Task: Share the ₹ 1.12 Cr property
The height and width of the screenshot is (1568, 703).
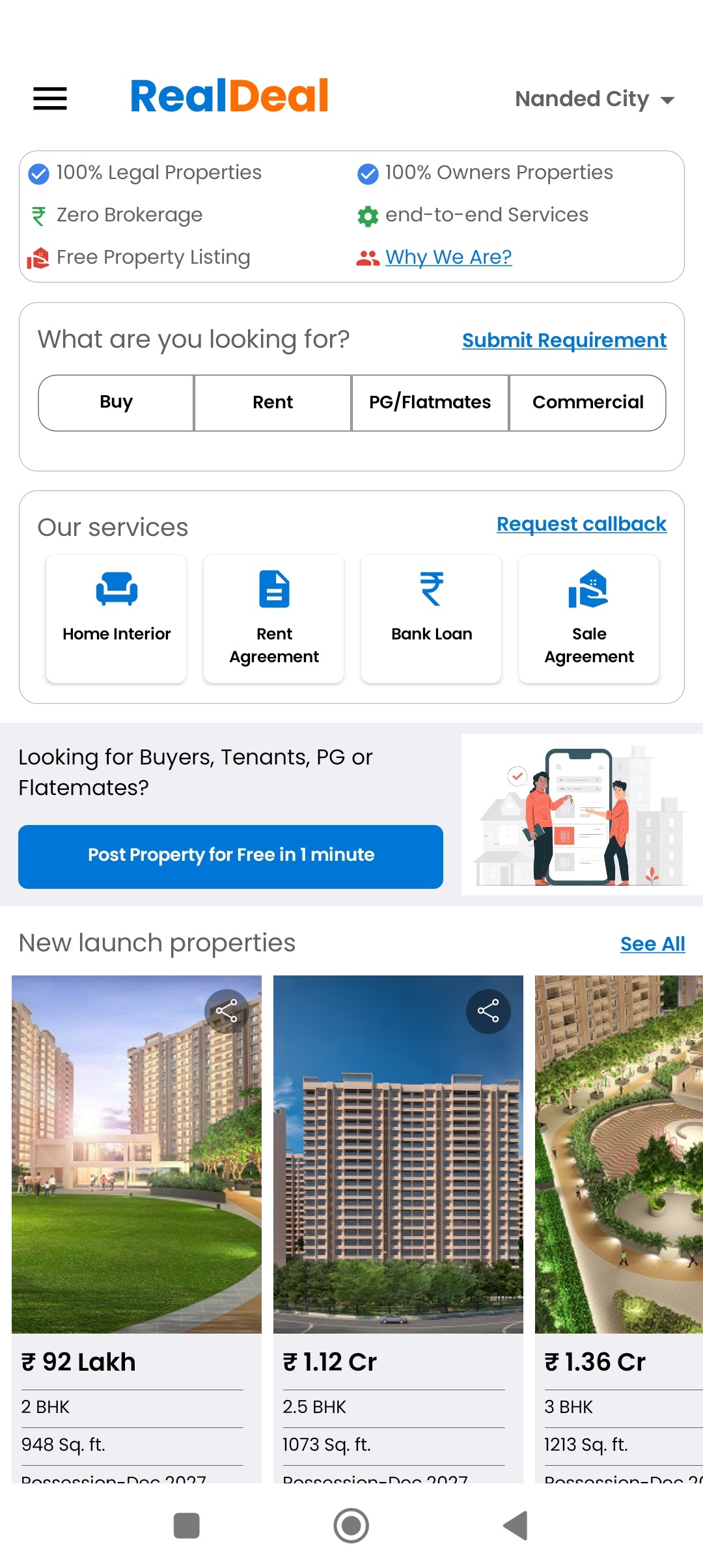Action: tap(488, 1011)
